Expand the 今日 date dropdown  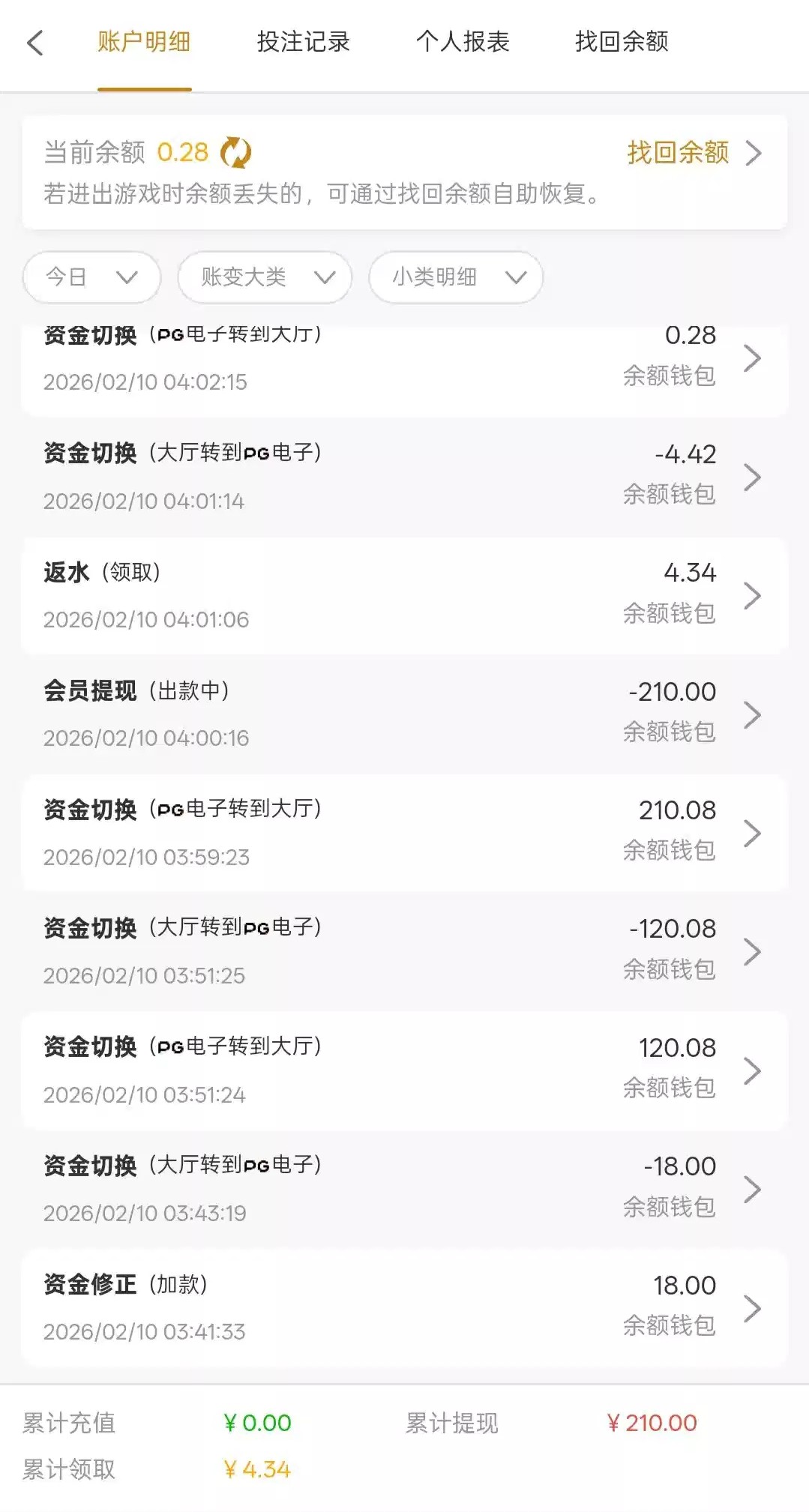click(x=91, y=277)
